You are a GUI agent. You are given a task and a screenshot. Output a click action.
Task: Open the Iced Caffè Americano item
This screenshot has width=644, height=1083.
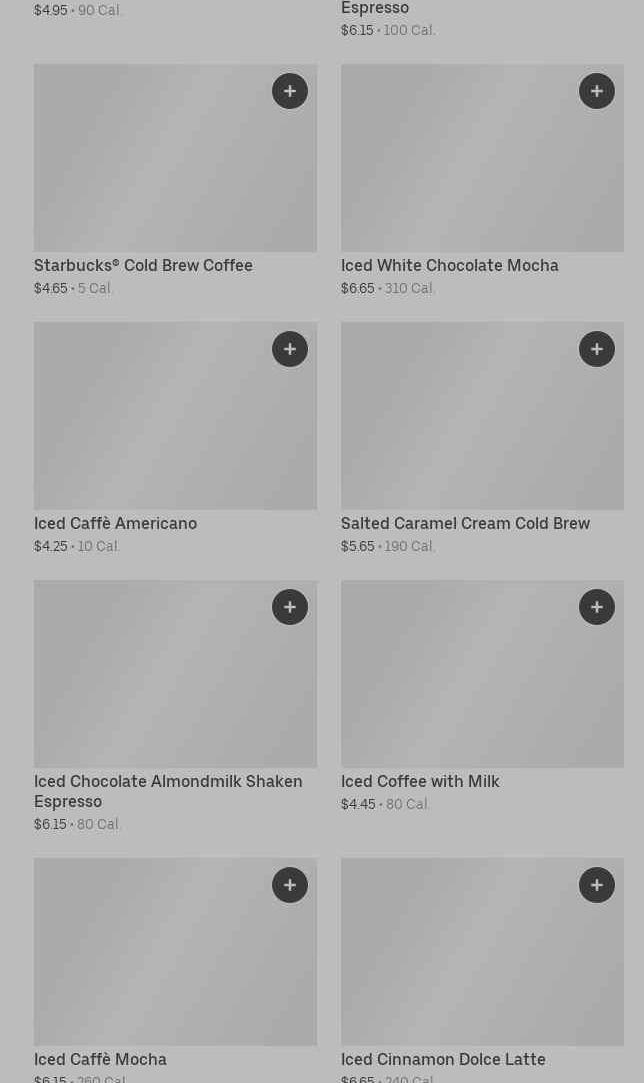click(x=115, y=524)
